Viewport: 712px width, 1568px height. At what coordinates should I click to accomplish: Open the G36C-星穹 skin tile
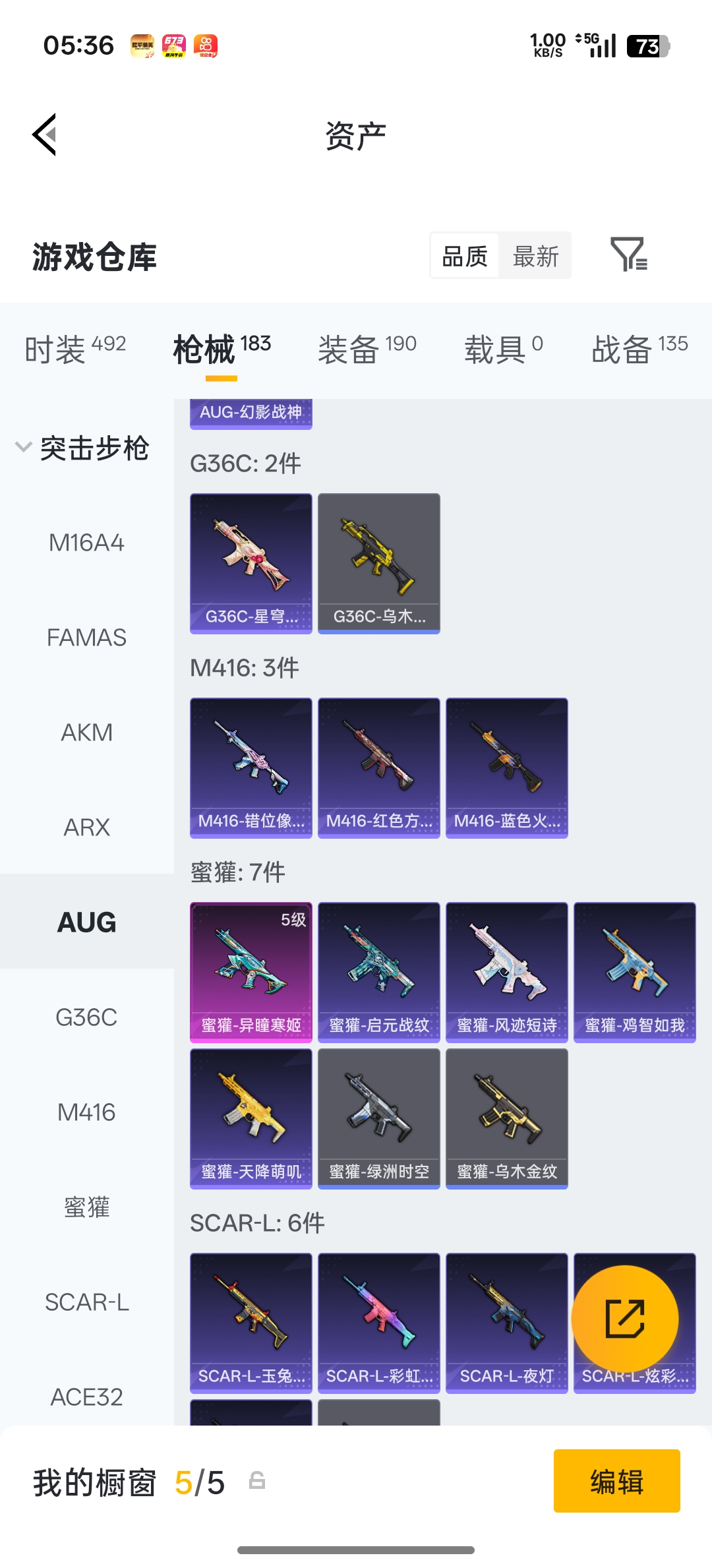point(251,564)
